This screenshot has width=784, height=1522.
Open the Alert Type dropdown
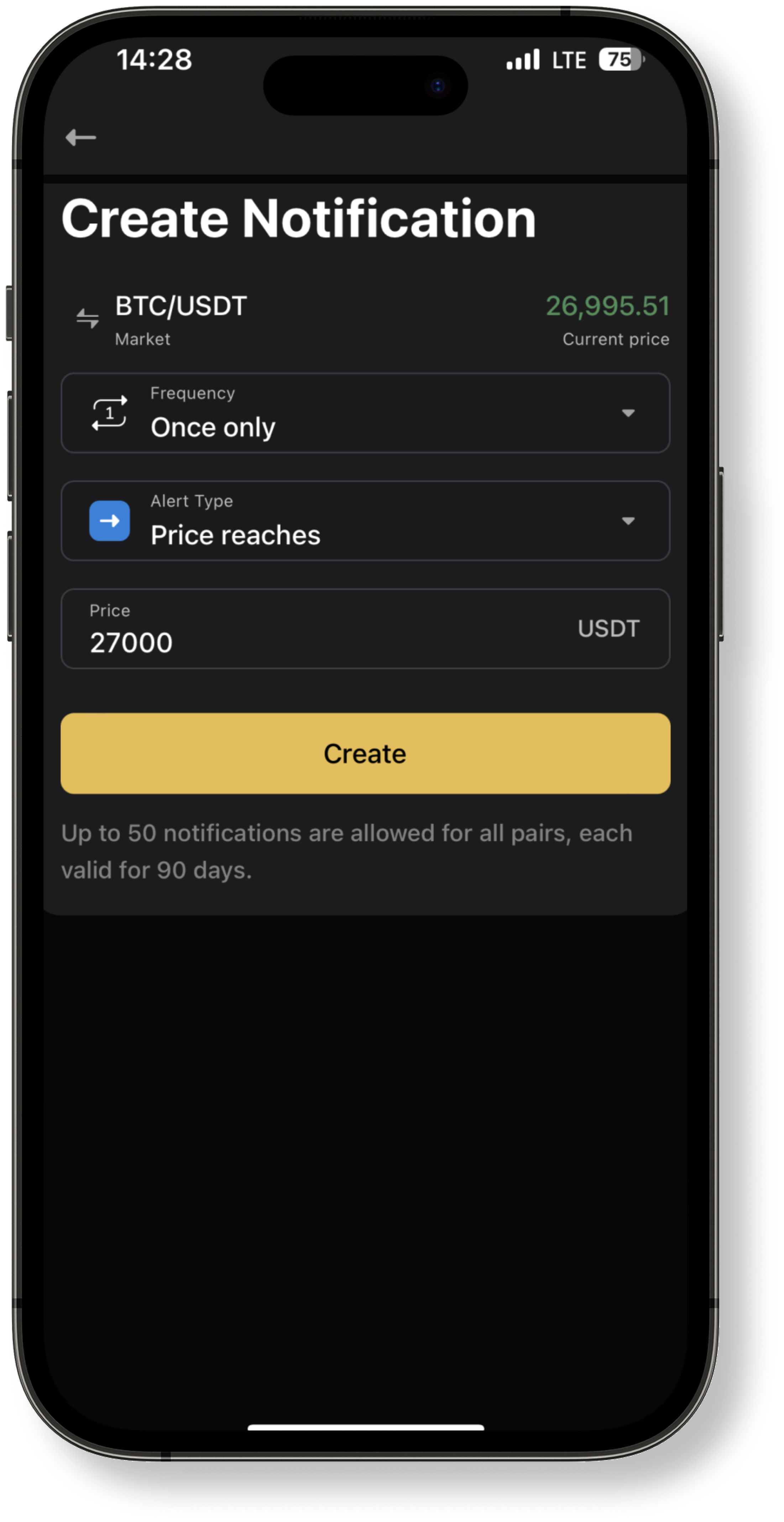627,521
